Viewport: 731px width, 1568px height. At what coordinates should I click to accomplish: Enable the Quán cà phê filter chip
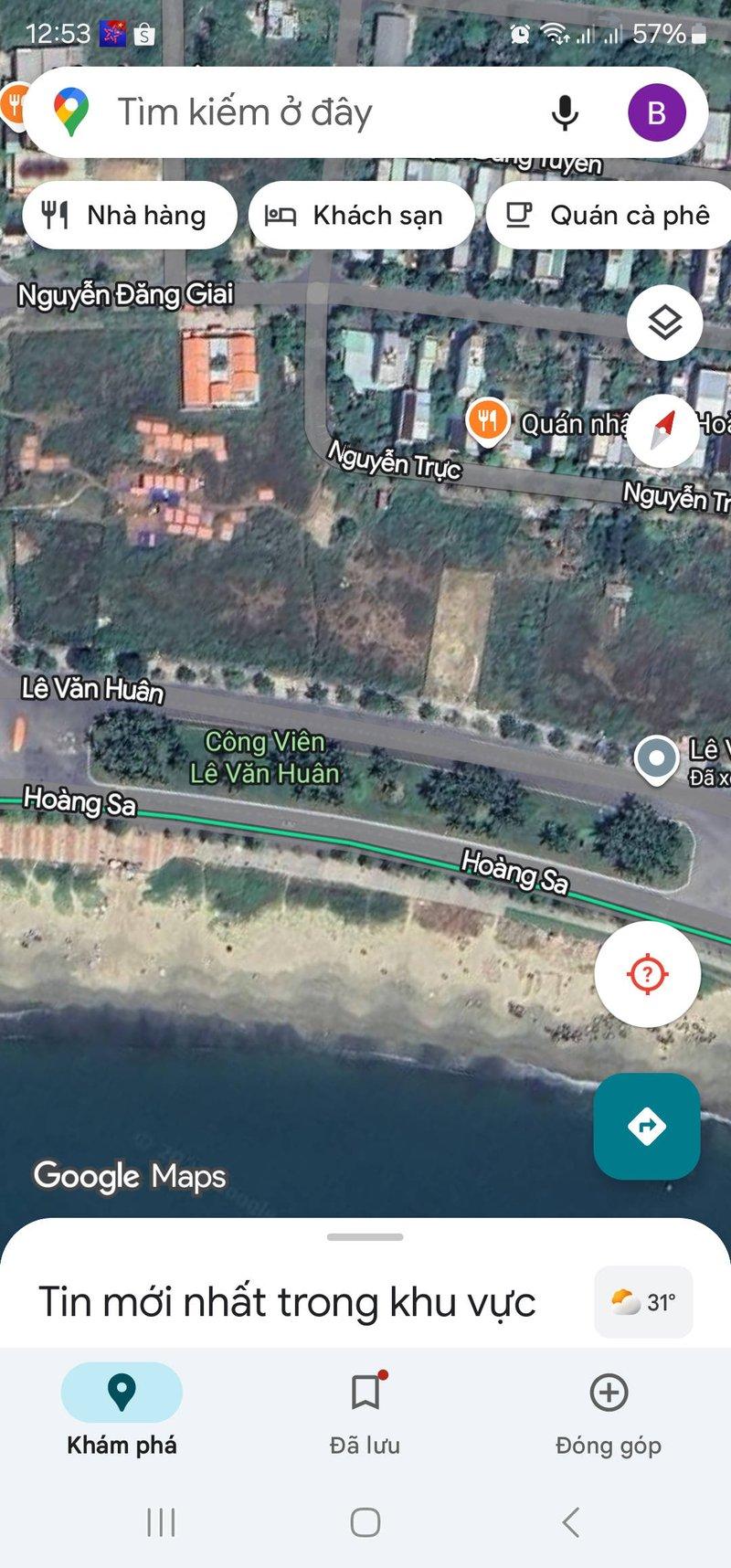(x=607, y=215)
